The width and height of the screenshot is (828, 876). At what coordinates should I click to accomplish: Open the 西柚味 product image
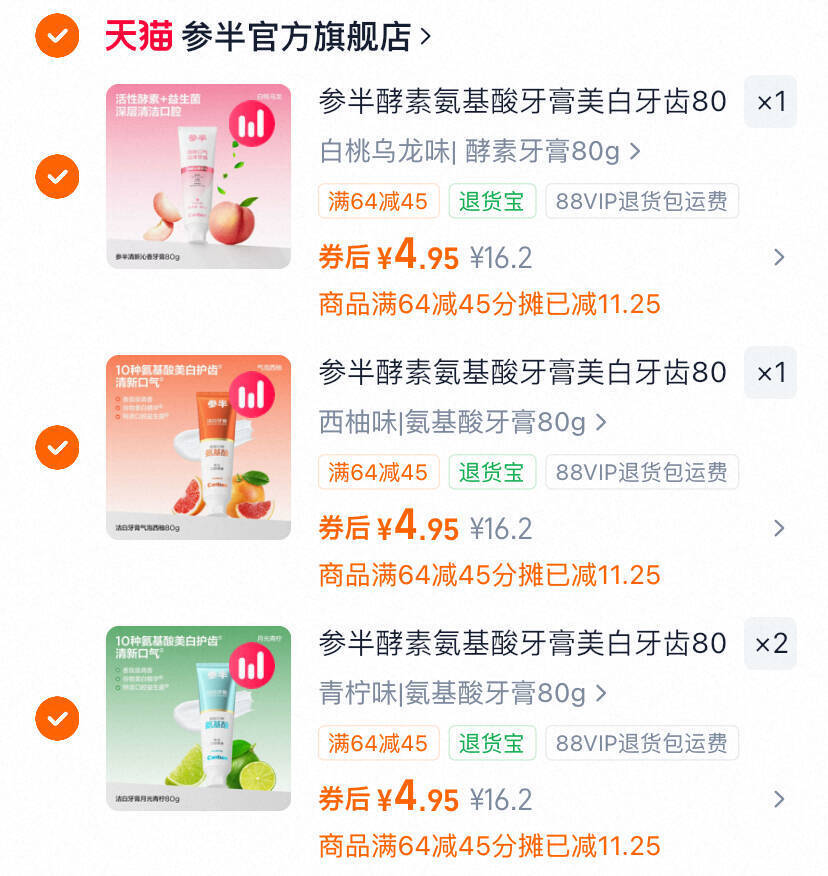point(198,447)
